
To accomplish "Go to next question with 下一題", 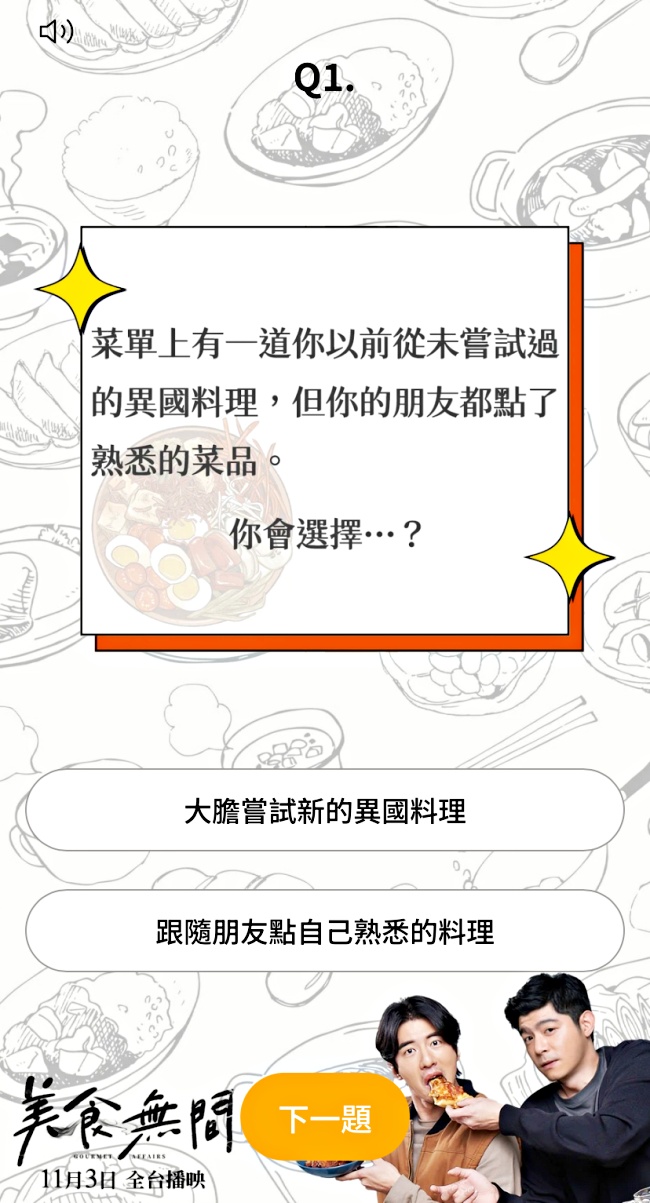I will pos(324,1118).
